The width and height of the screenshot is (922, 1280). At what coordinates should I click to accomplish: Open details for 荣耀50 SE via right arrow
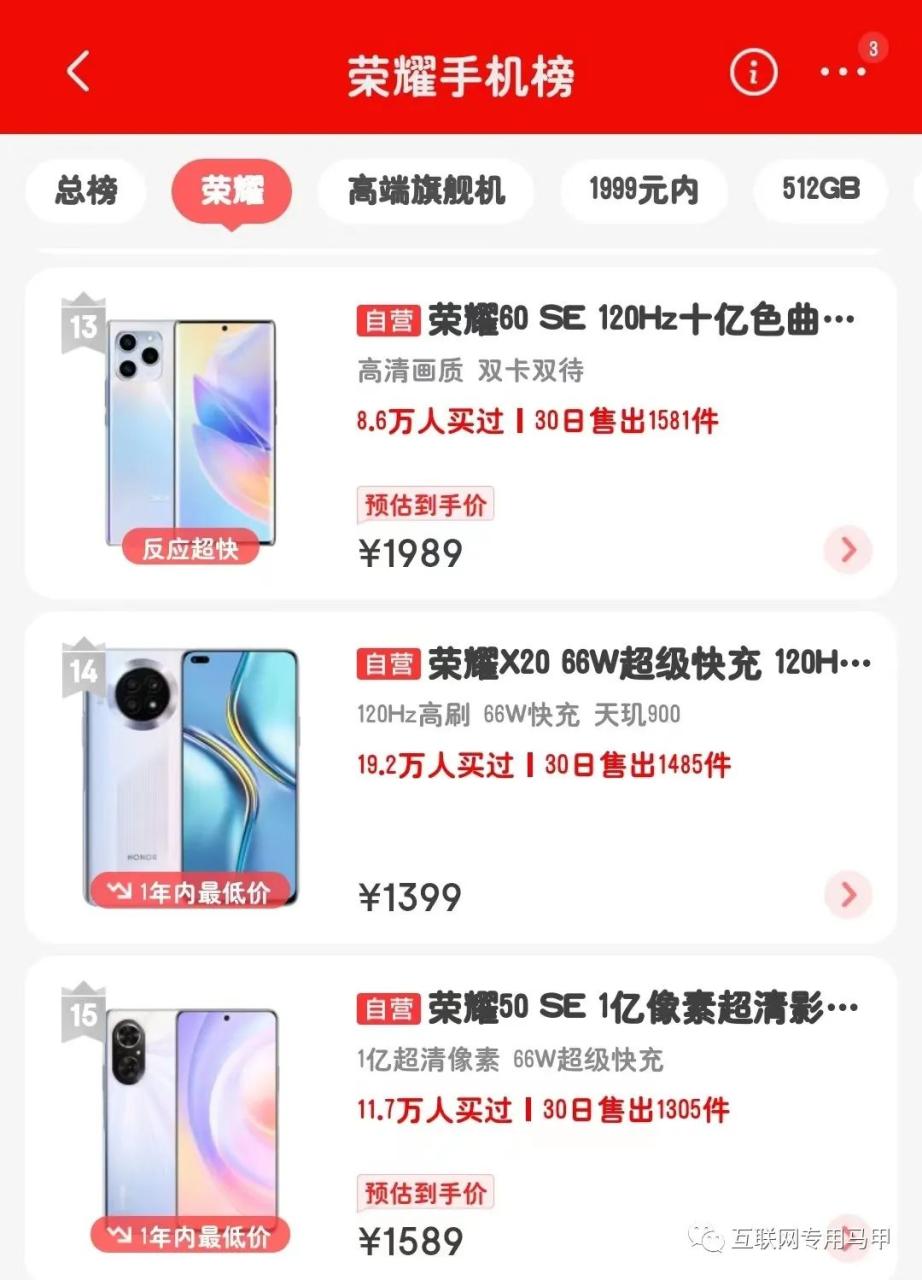pyautogui.click(x=848, y=1240)
